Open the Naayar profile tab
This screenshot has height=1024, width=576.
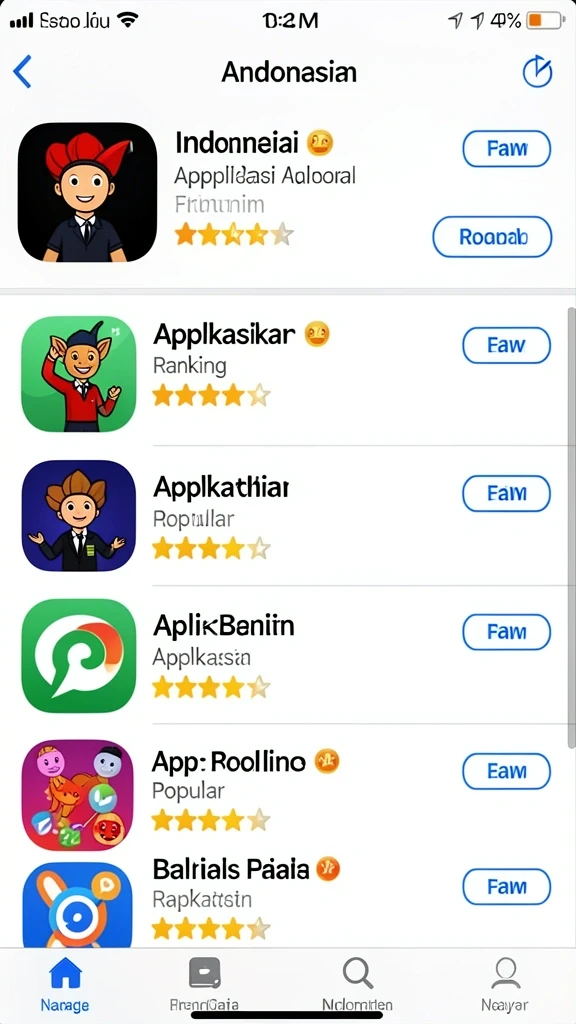tap(504, 984)
